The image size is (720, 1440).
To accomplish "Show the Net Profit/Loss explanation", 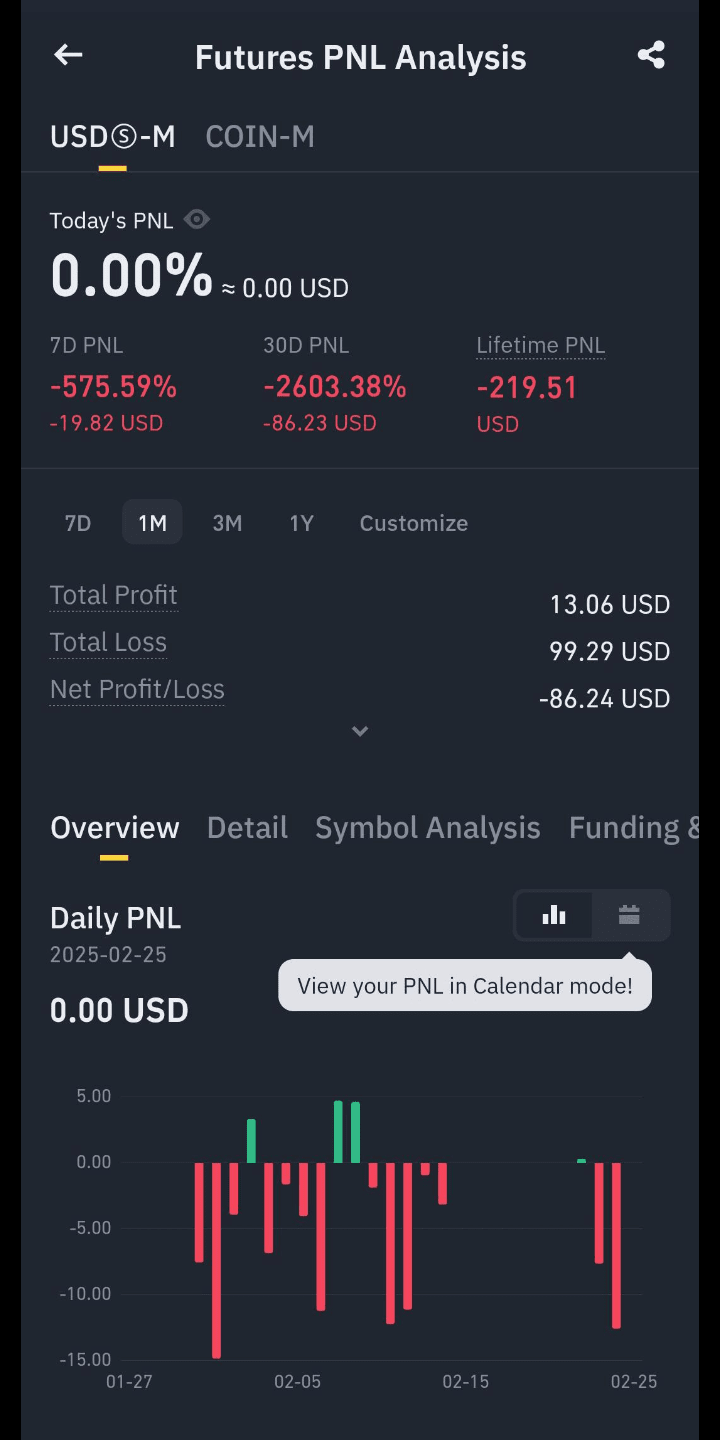I will tap(137, 690).
